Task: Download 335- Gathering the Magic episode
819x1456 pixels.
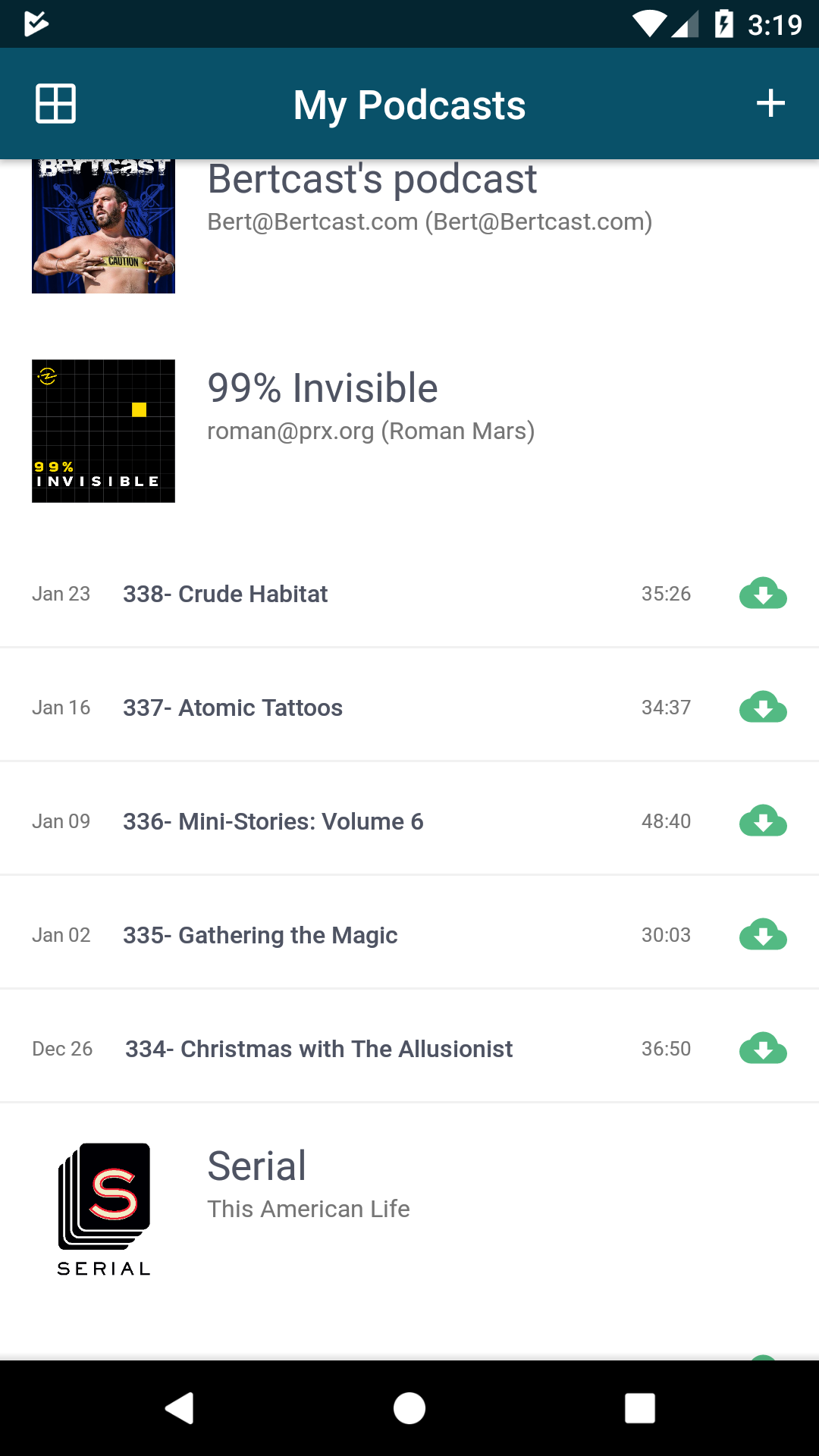Action: coord(763,935)
